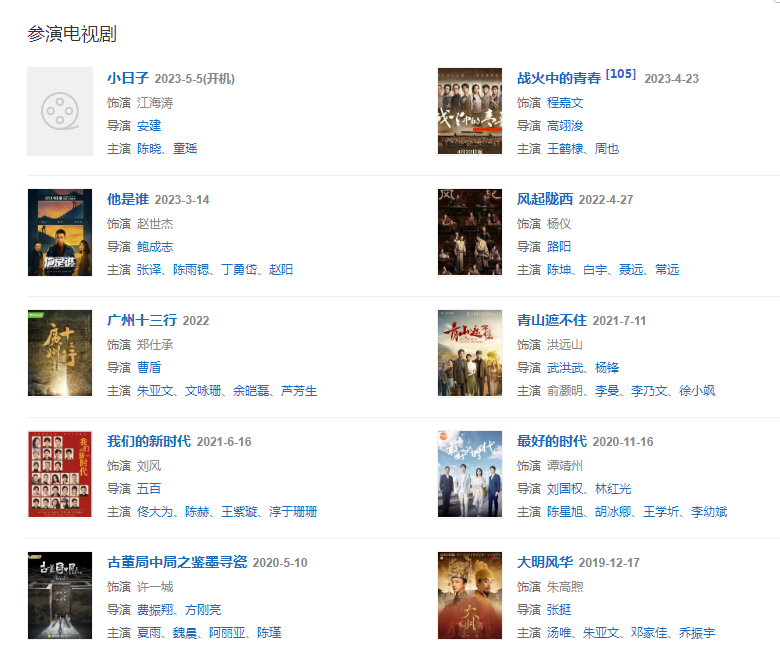Open the 他是谁 title link
The width and height of the screenshot is (780, 652).
click(128, 199)
